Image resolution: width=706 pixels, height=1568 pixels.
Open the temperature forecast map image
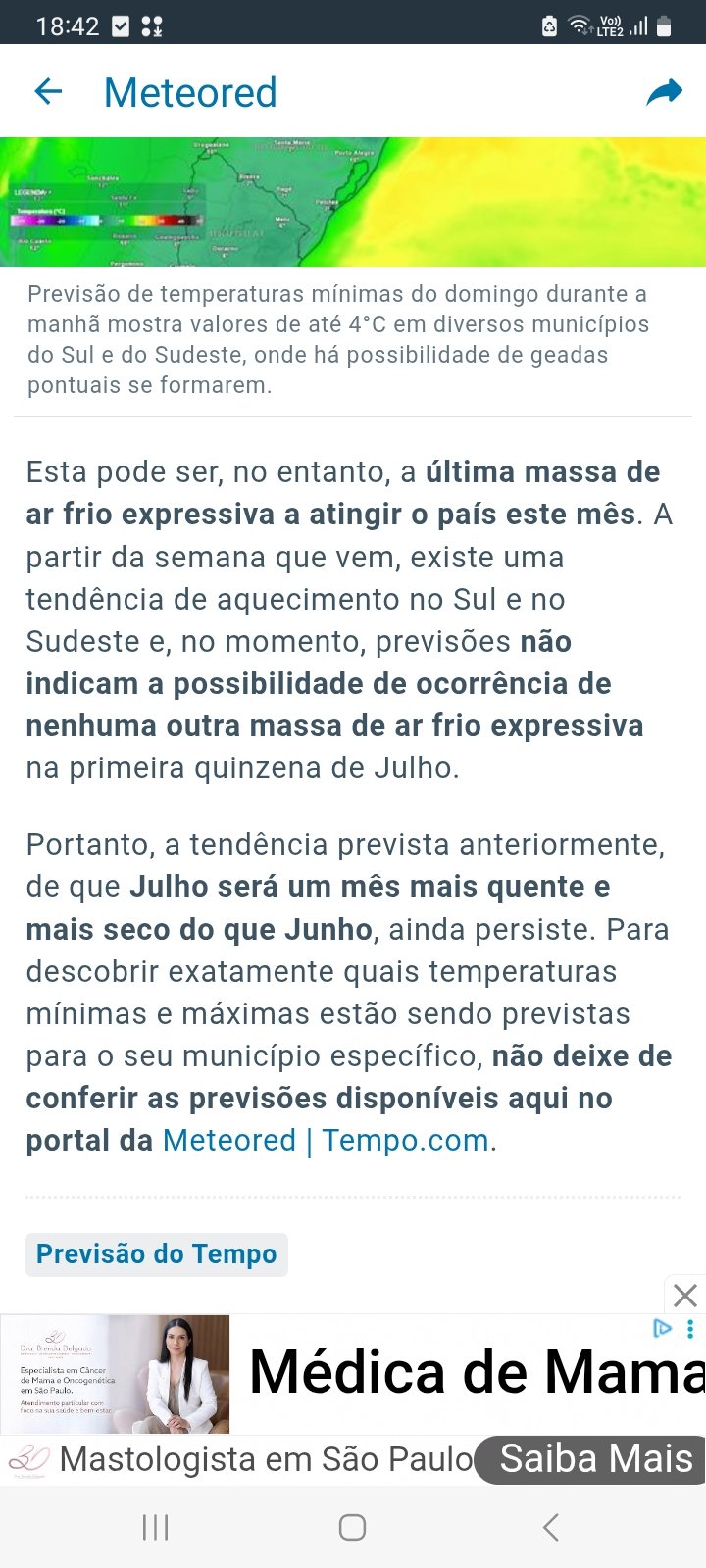pyautogui.click(x=353, y=202)
